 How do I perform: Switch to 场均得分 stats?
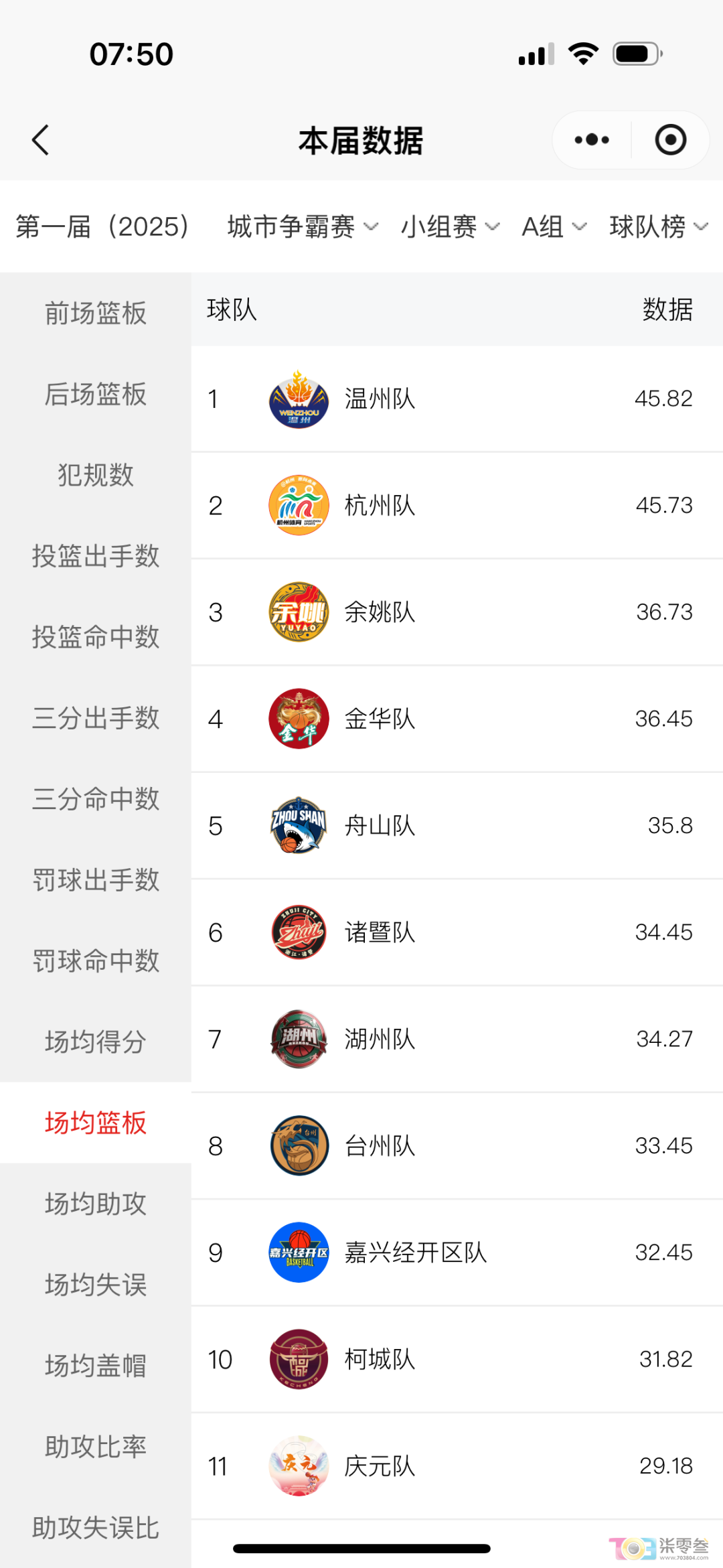[96, 1042]
